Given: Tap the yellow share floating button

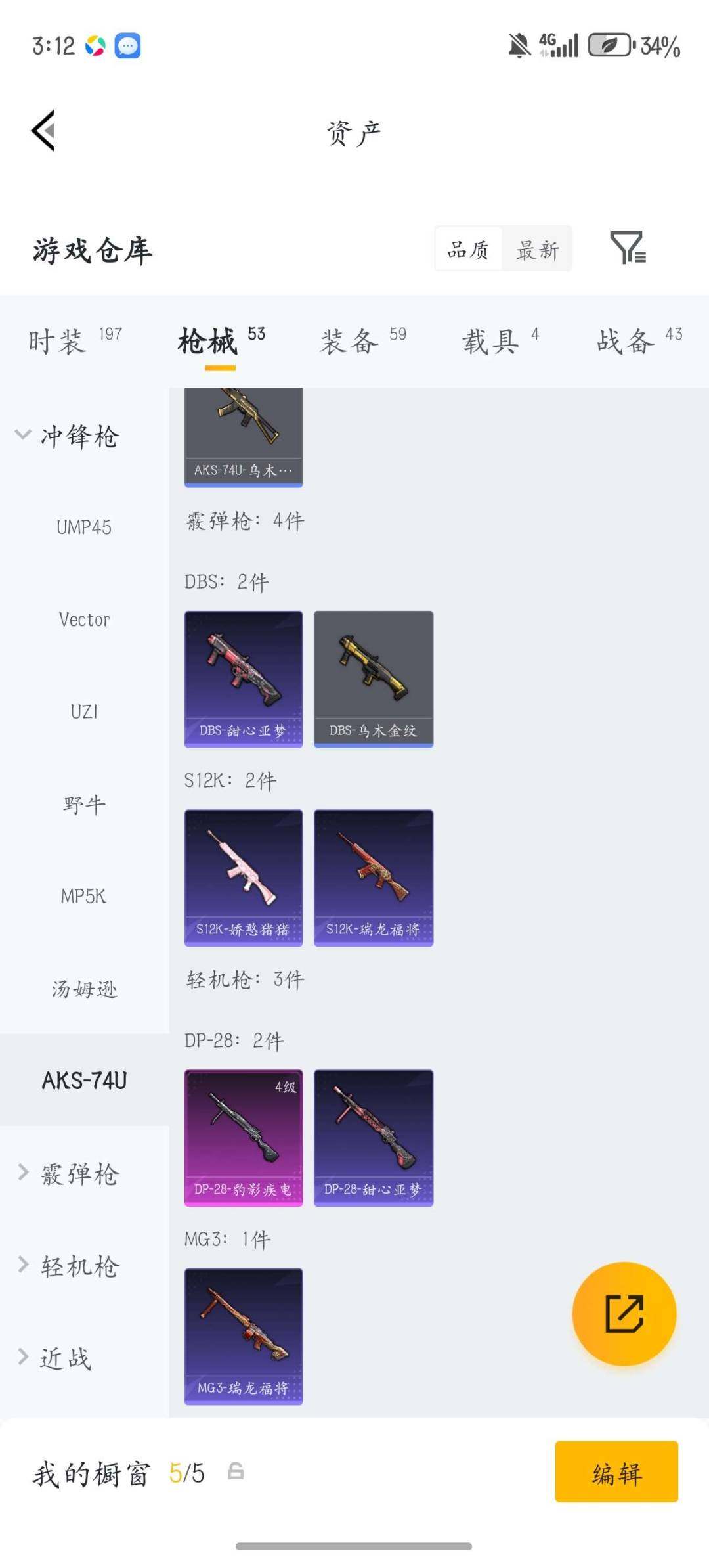Looking at the screenshot, I should (x=624, y=1314).
